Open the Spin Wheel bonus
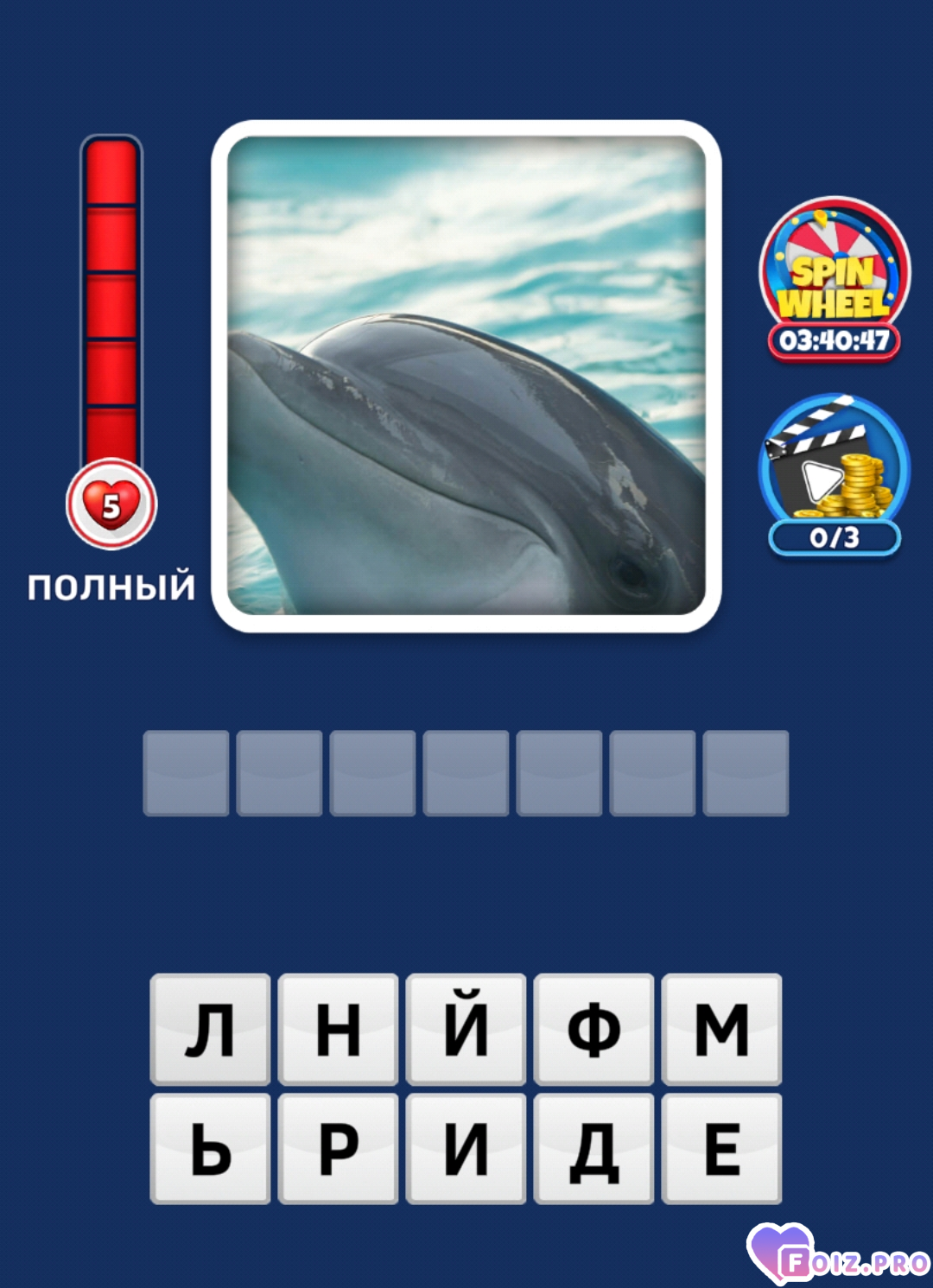Viewport: 933px width, 1288px height. pyautogui.click(x=834, y=278)
